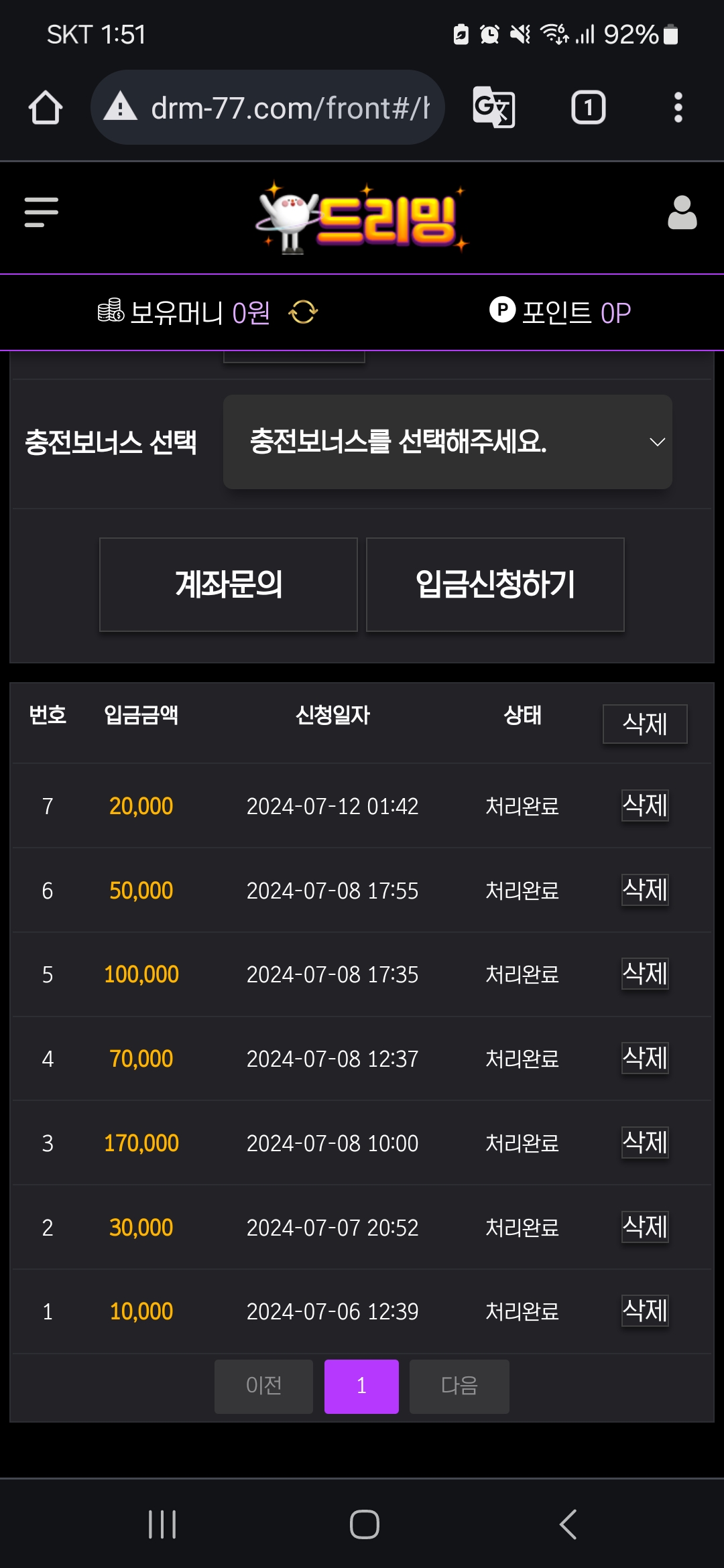Delete the 10,000 deposit record
This screenshot has height=1568, width=724.
point(644,1311)
